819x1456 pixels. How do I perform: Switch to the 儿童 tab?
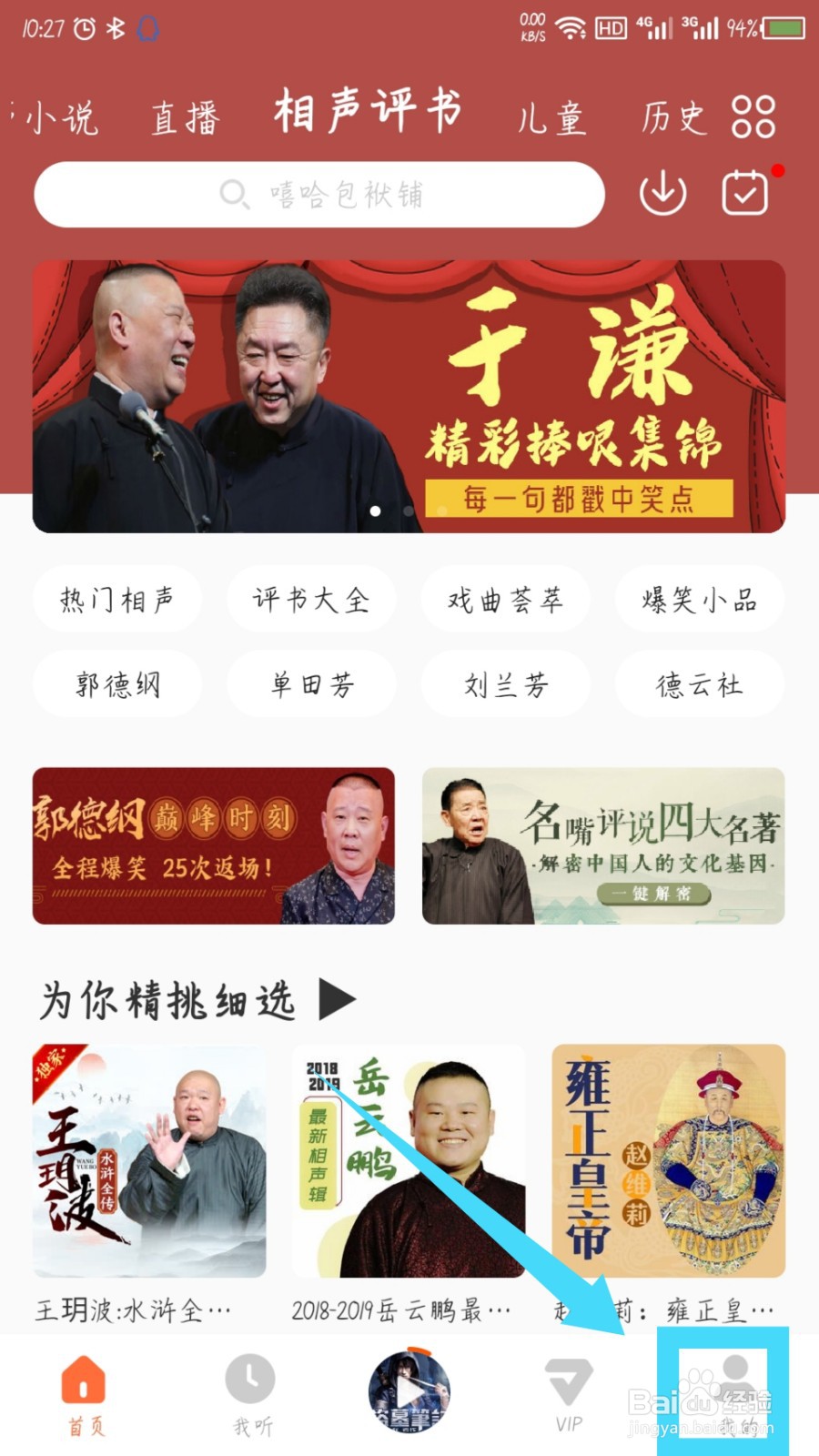click(x=552, y=118)
